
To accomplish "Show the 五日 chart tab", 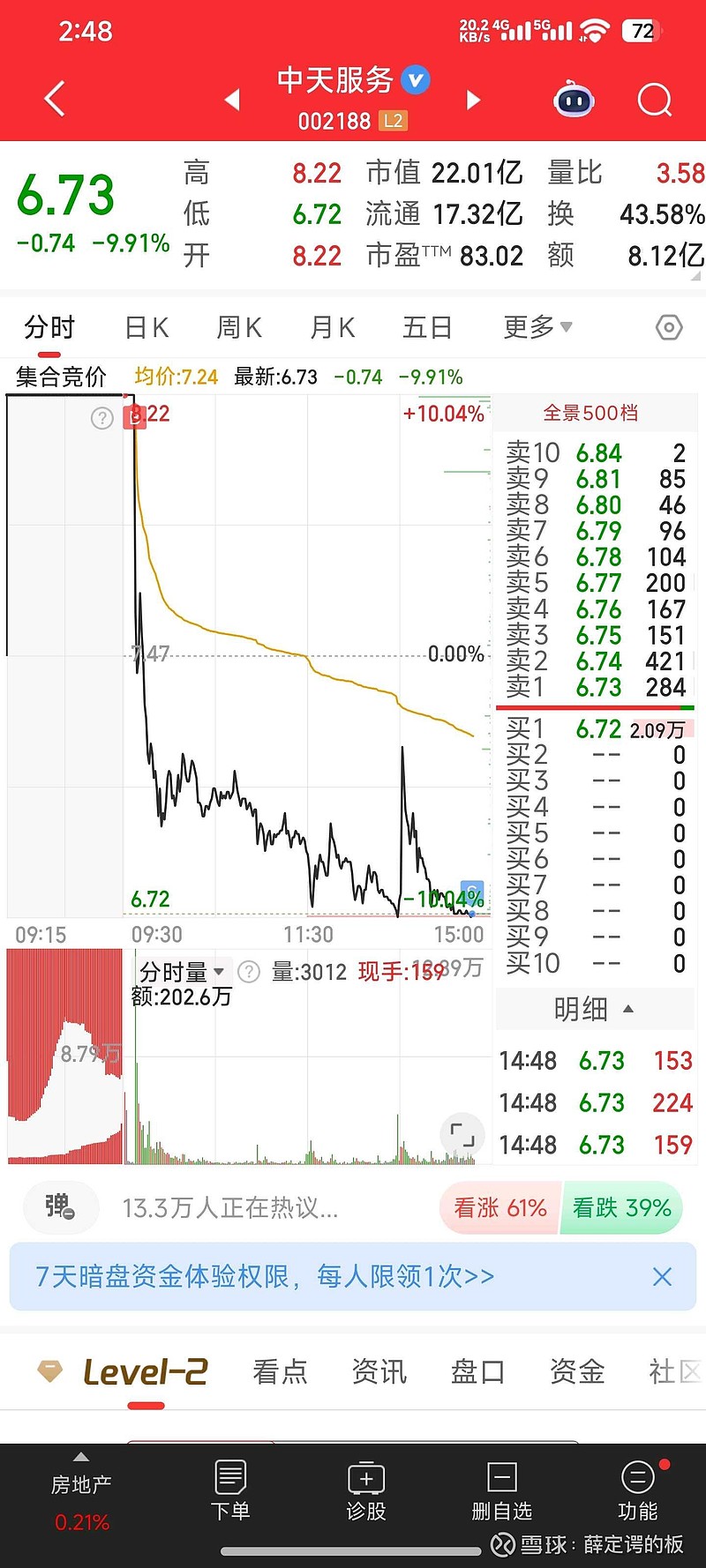I will [427, 328].
